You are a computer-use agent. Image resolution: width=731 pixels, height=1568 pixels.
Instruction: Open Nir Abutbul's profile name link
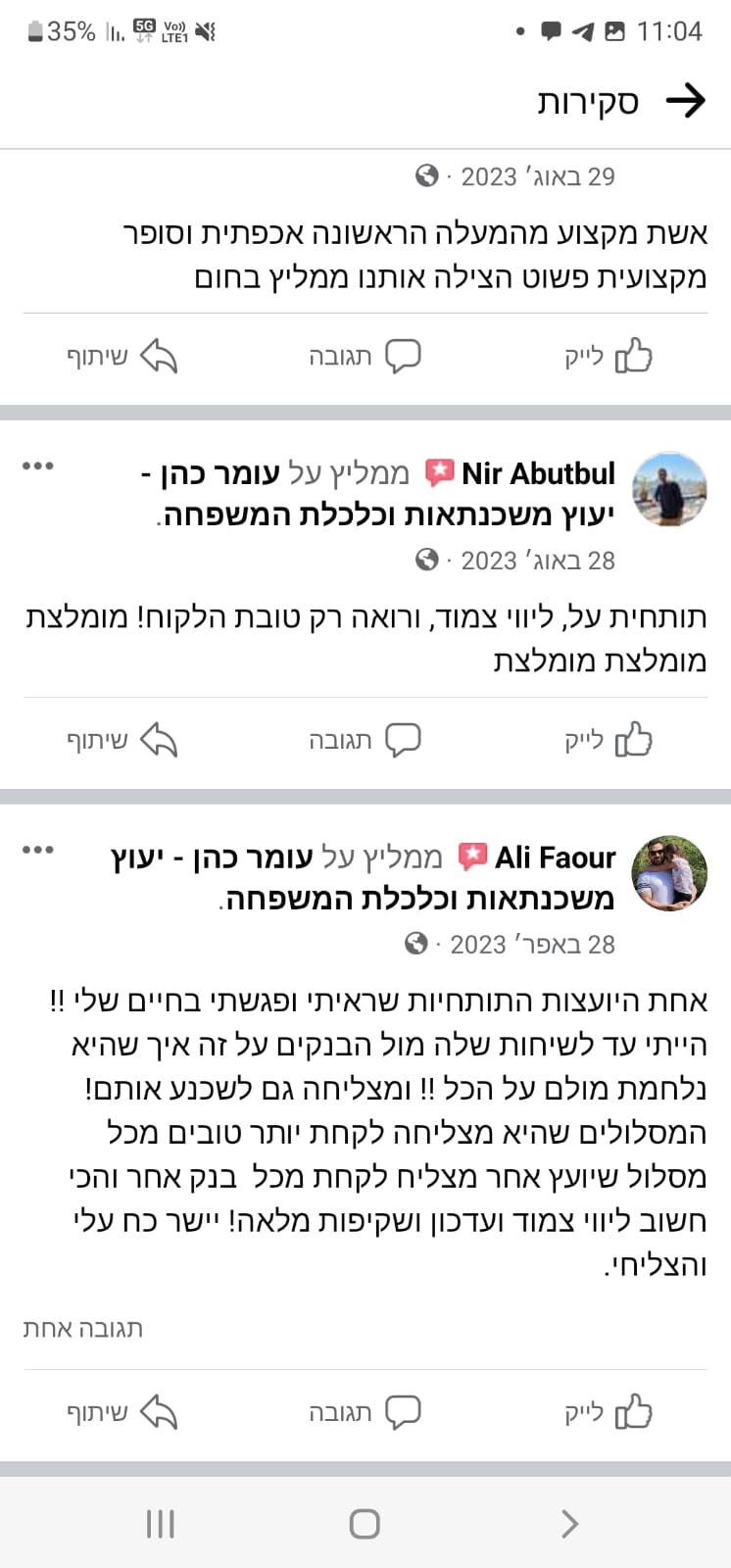(x=538, y=473)
